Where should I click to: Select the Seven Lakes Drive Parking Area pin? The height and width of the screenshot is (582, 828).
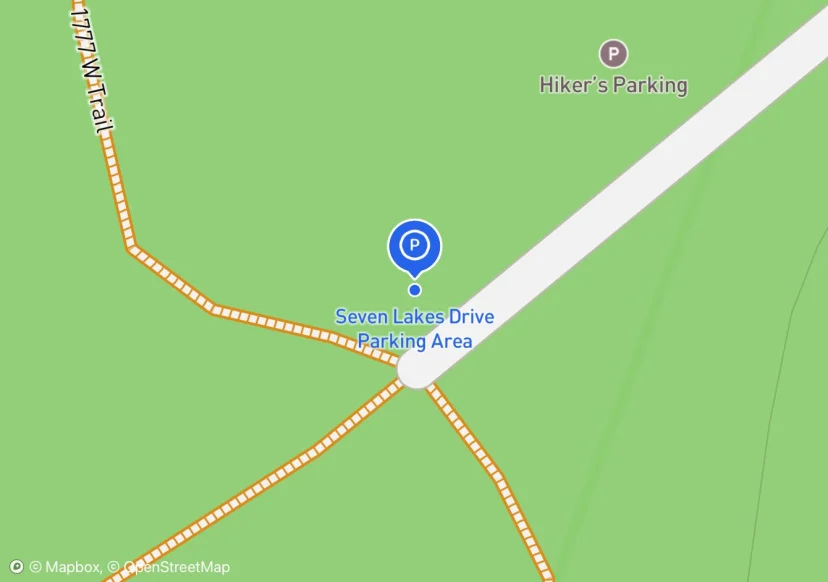click(x=414, y=245)
